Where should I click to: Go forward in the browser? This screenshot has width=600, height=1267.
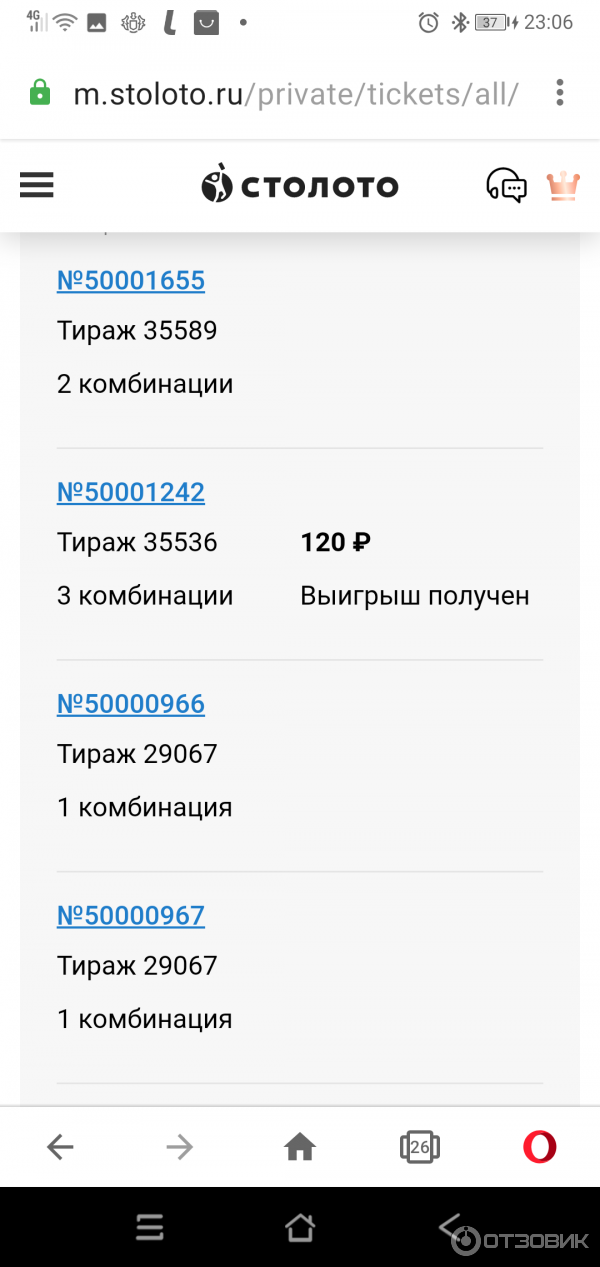point(180,1147)
